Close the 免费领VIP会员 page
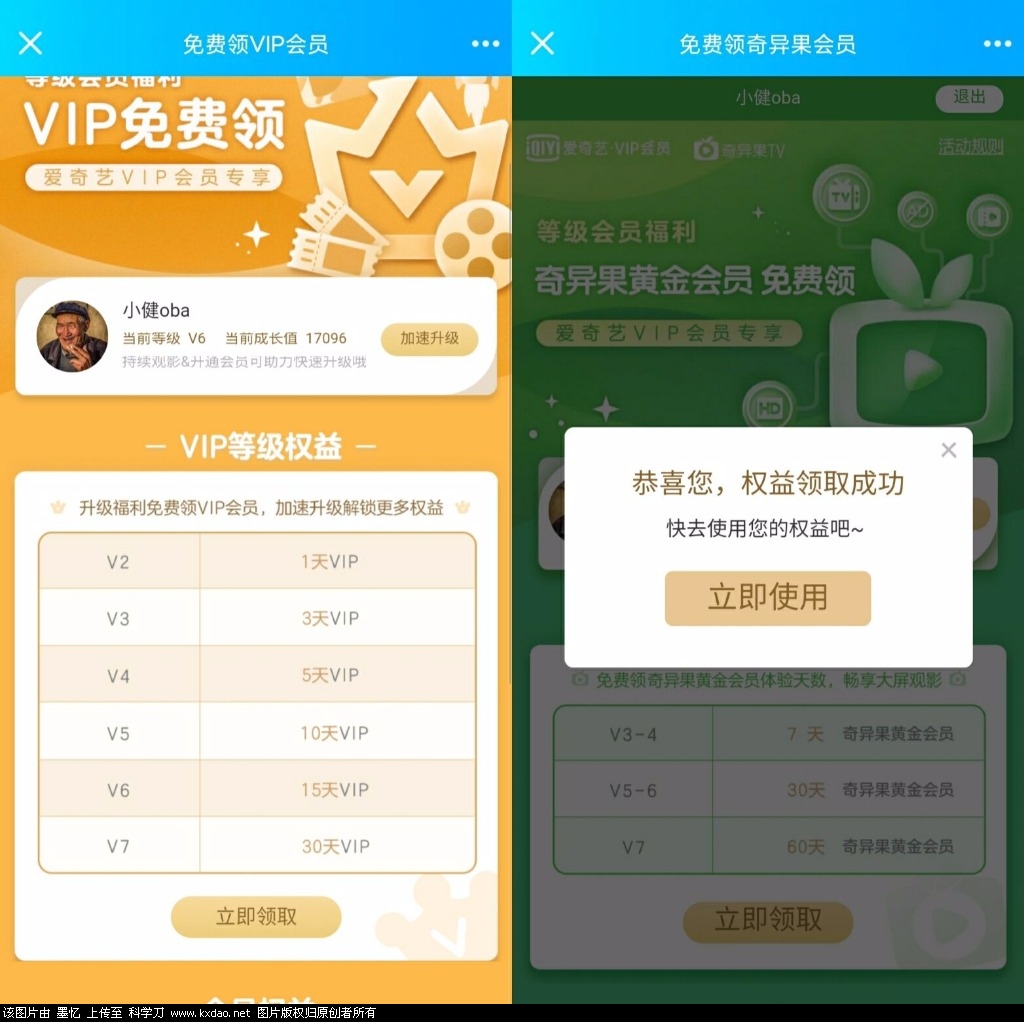The width and height of the screenshot is (1024, 1022). [31, 43]
